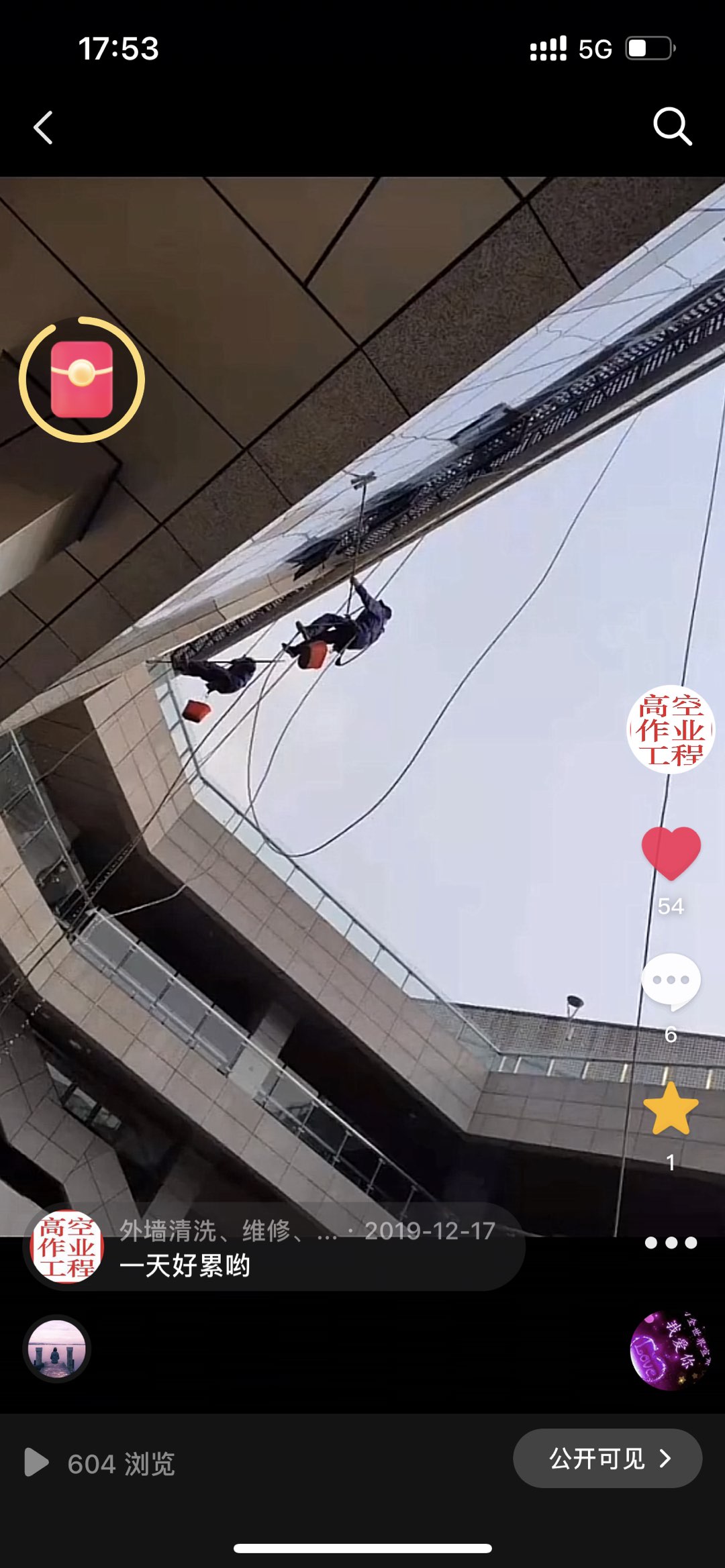Open the purple 我爱你 music disc
Image resolution: width=725 pixels, height=1568 pixels.
point(669,1351)
